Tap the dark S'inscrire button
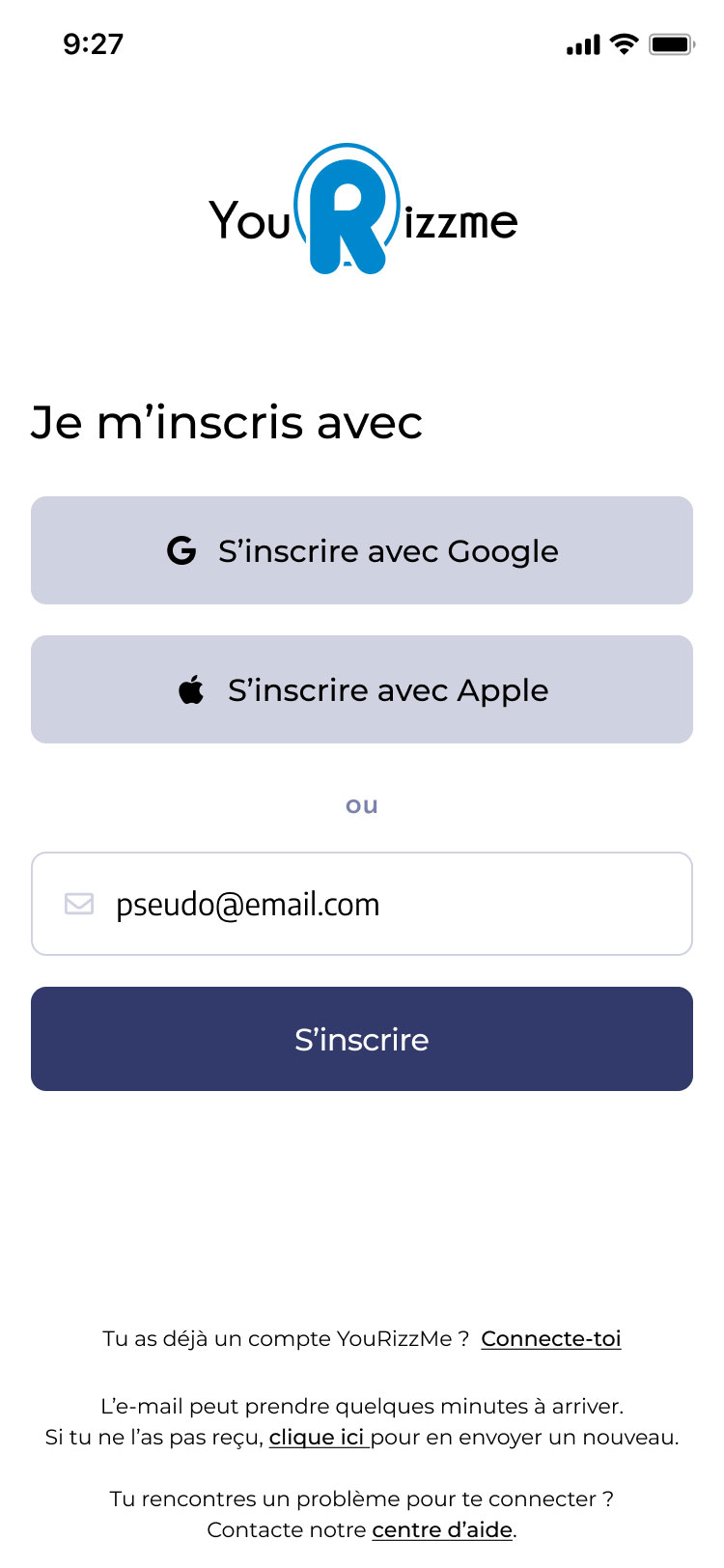Screen dimensions: 724x1568 tap(362, 1039)
